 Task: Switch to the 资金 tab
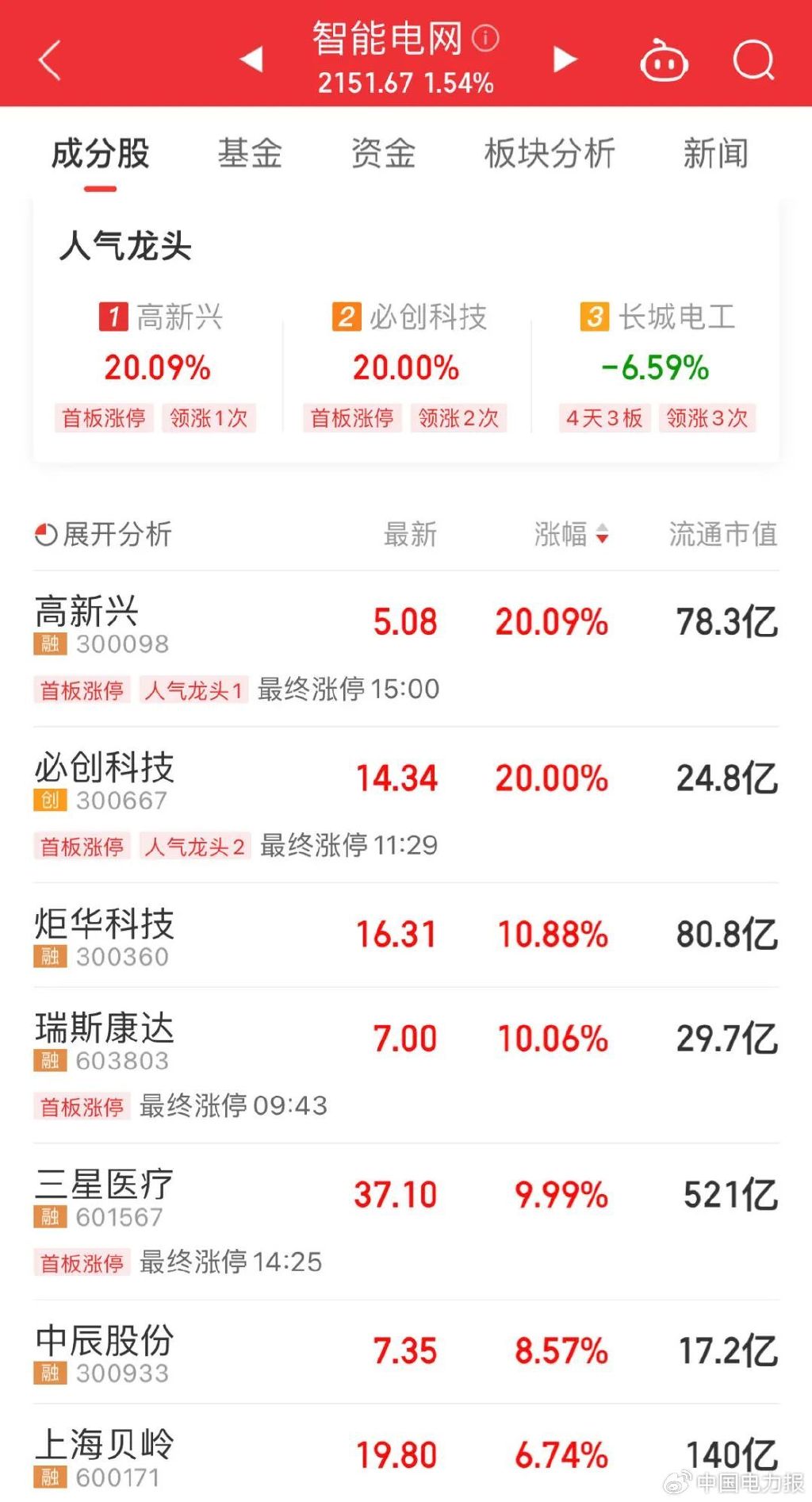pyautogui.click(x=384, y=155)
